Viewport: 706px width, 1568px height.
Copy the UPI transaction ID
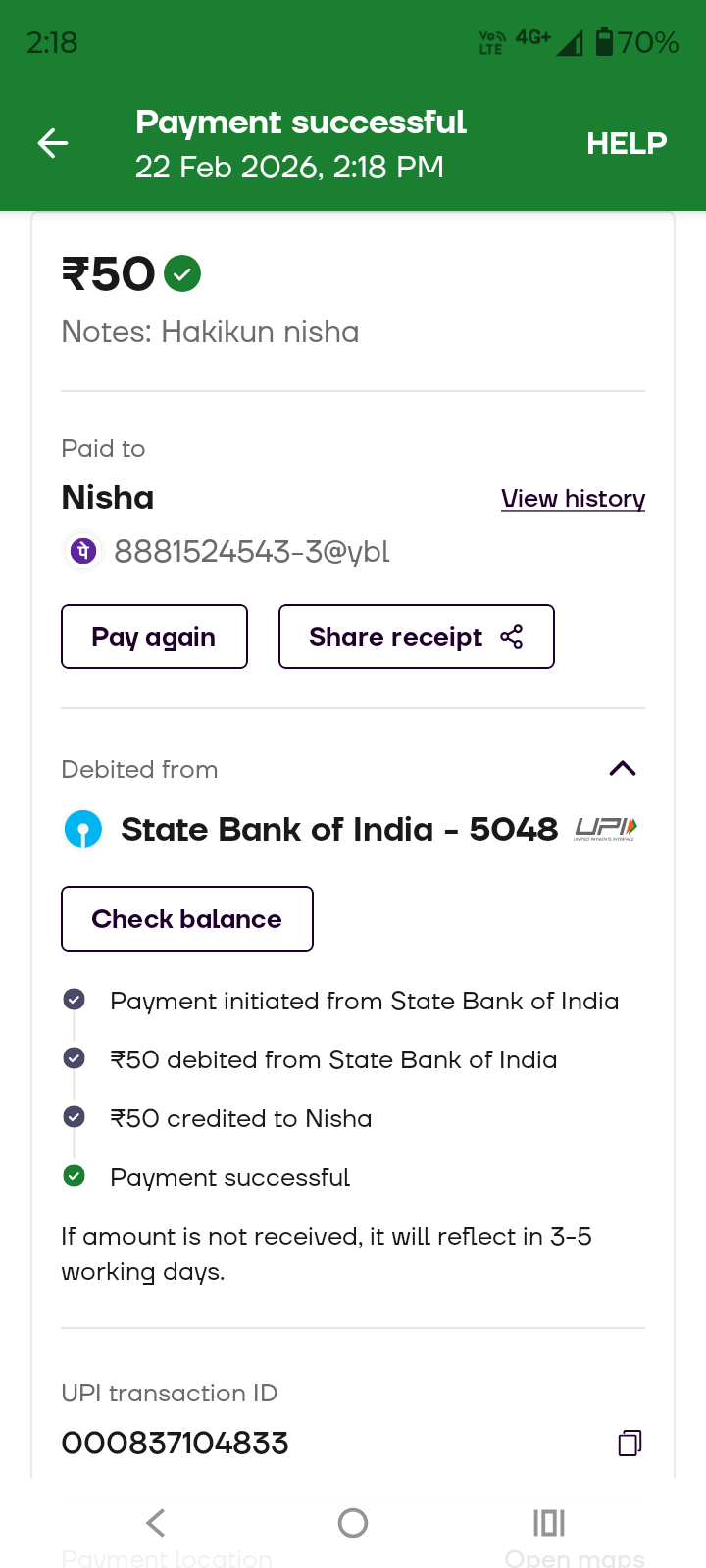point(630,1443)
